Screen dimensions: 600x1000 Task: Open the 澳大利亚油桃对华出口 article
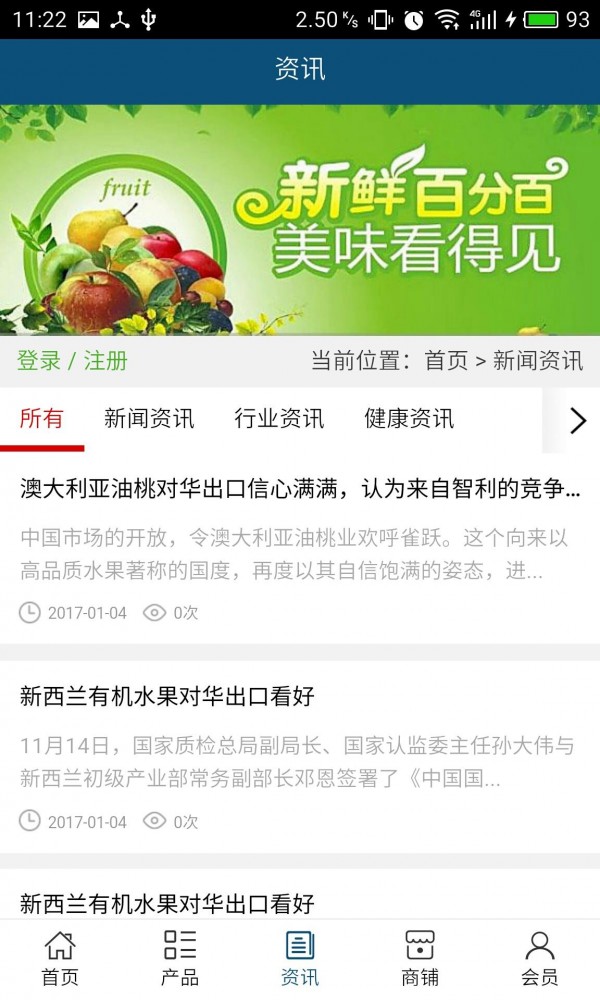coord(300,489)
